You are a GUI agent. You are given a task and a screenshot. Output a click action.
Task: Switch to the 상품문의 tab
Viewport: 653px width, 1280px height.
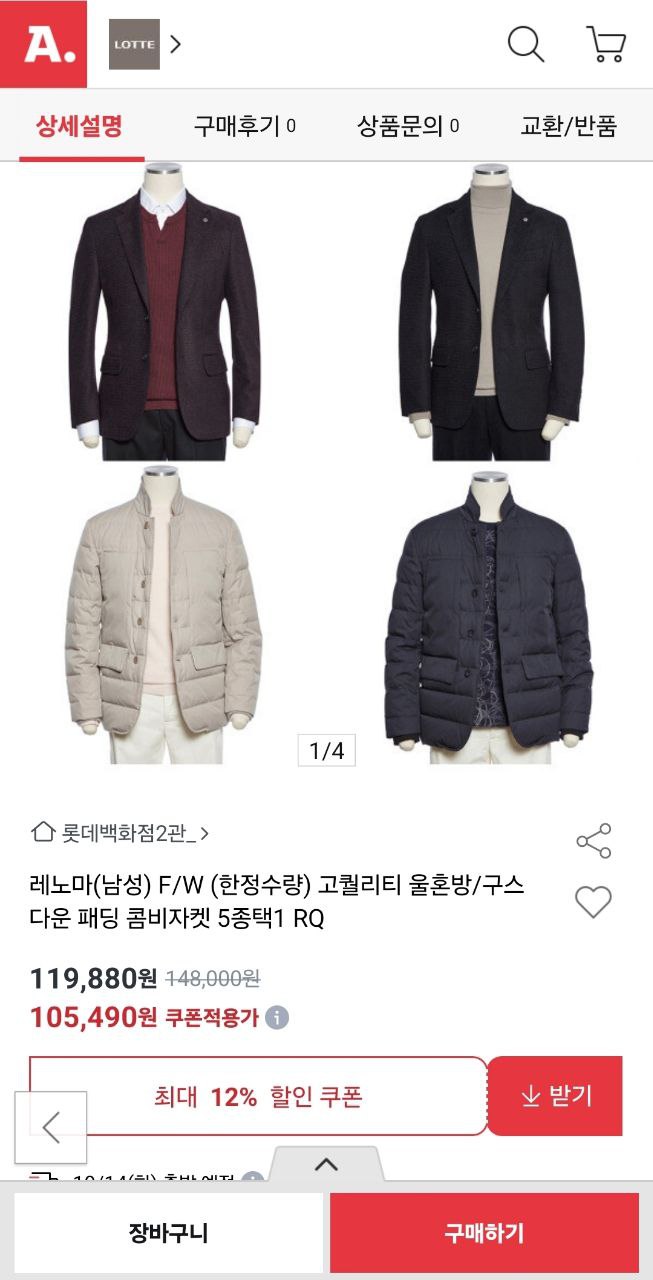point(407,126)
